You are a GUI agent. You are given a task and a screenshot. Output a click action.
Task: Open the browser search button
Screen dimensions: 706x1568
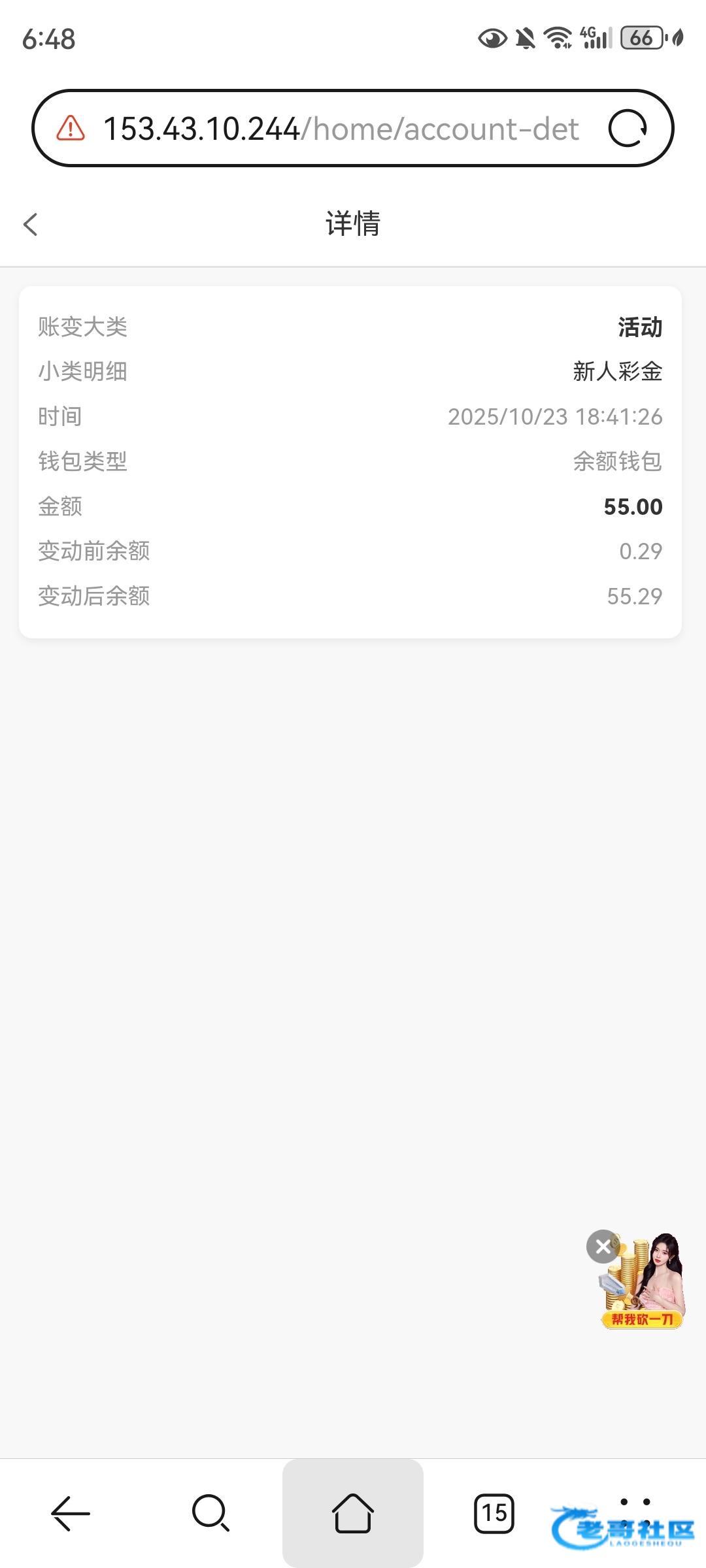point(210,1513)
